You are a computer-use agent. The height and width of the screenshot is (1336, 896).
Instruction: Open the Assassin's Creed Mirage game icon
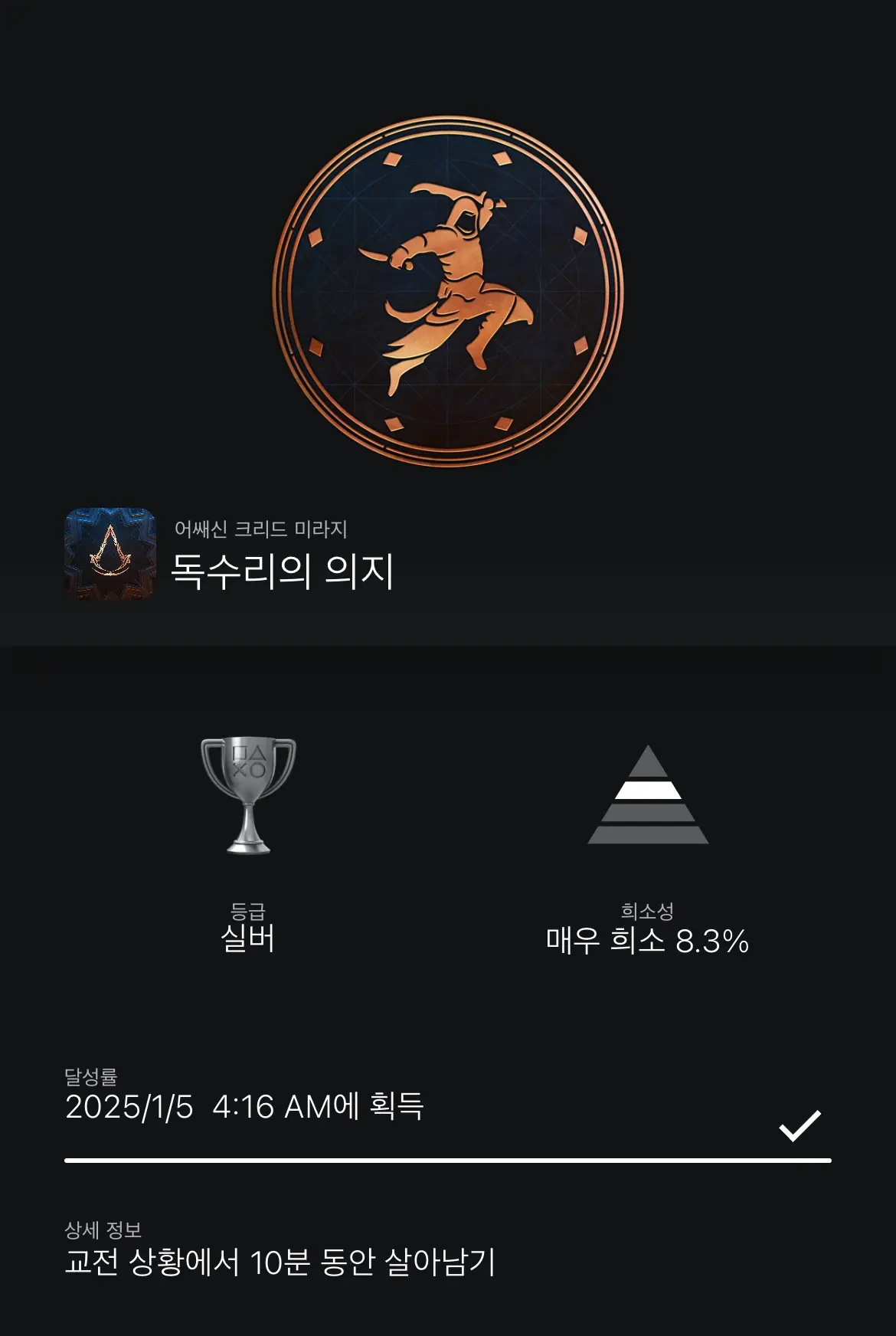coord(110,553)
